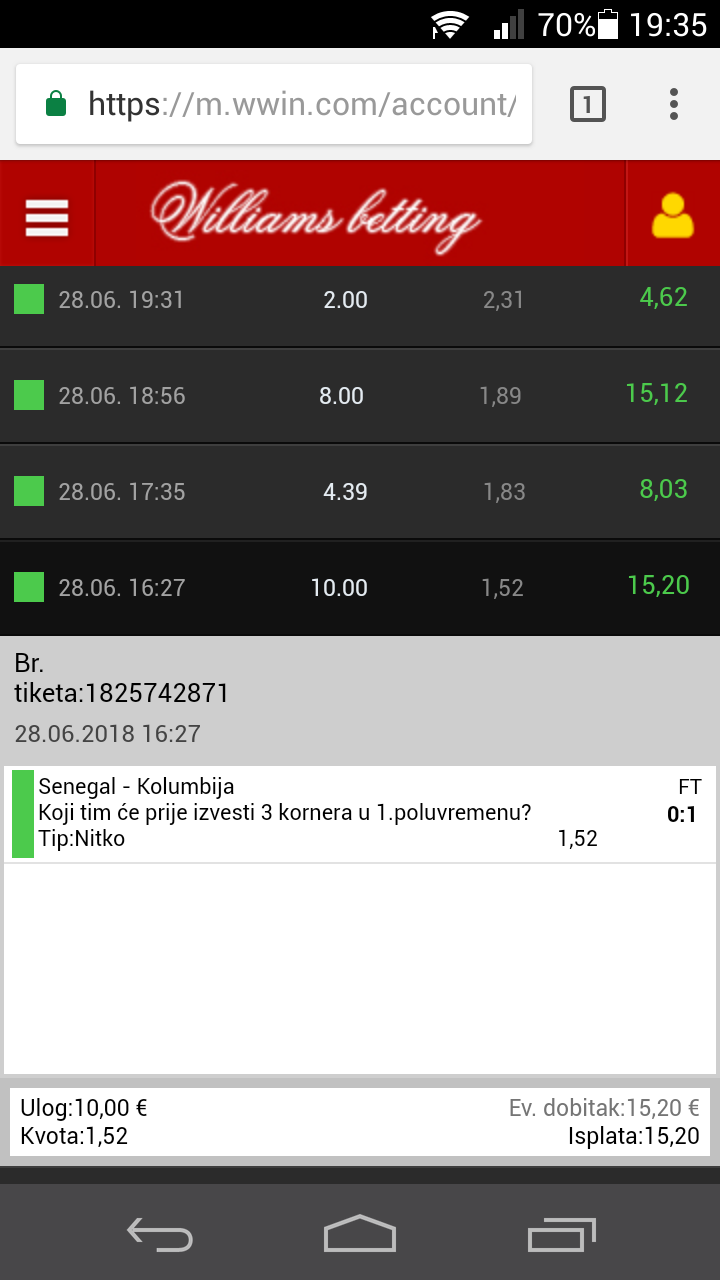The width and height of the screenshot is (720, 1280).
Task: Open the Chrome overflow menu
Action: [x=674, y=104]
